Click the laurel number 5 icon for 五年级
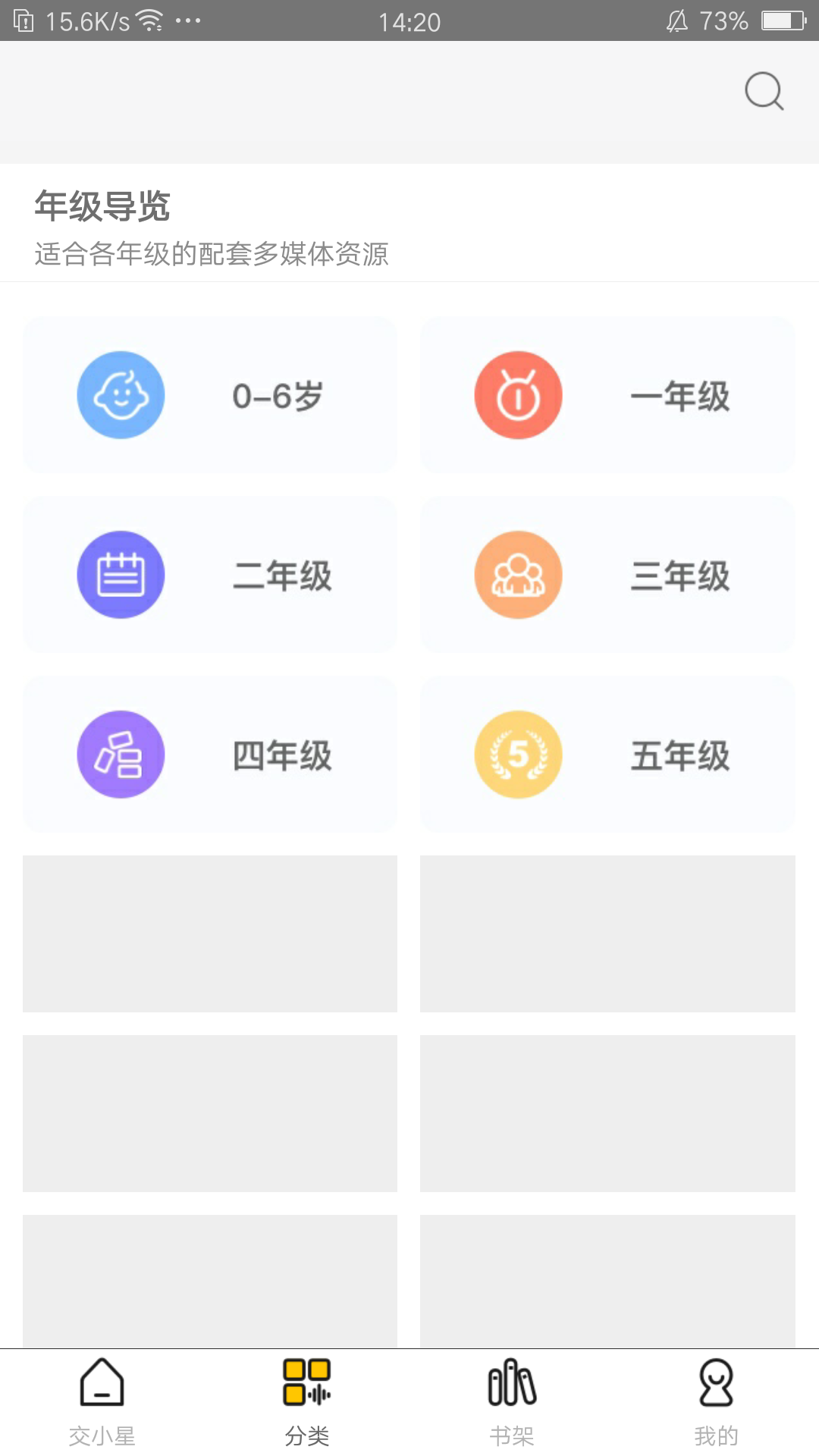Viewport: 819px width, 1456px height. 518,754
